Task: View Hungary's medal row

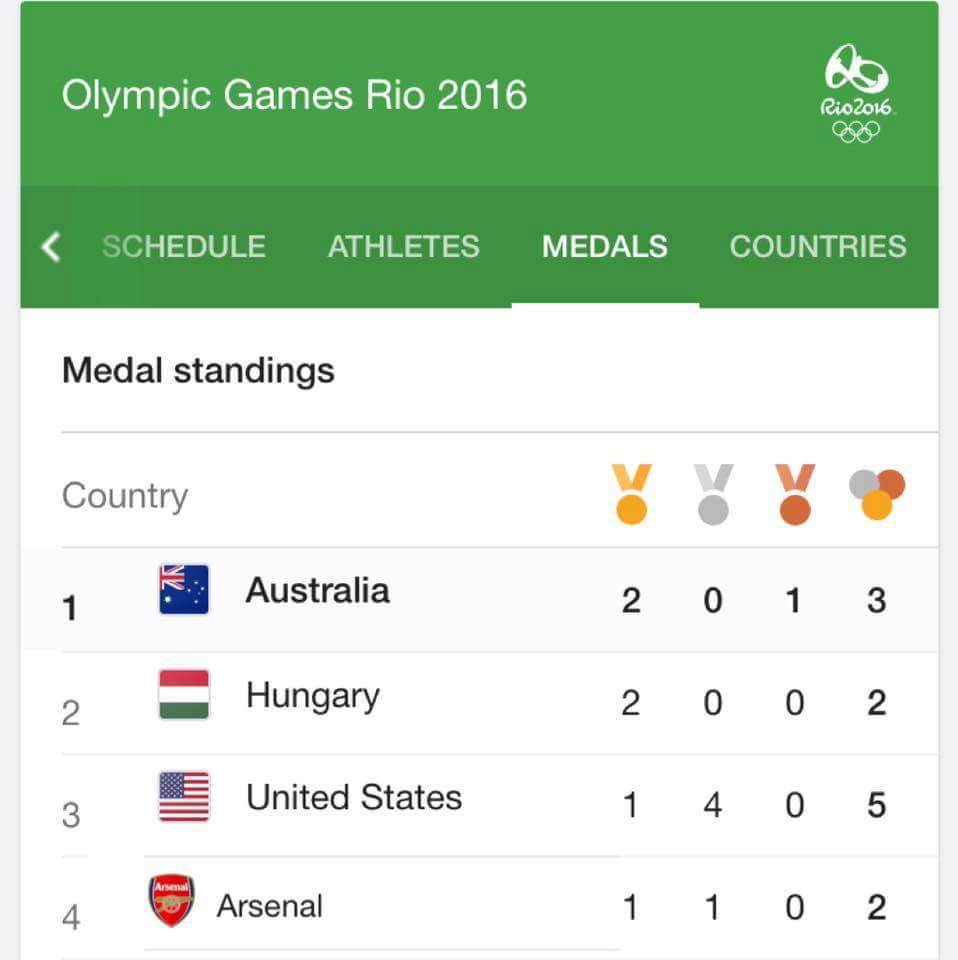Action: pyautogui.click(x=312, y=697)
